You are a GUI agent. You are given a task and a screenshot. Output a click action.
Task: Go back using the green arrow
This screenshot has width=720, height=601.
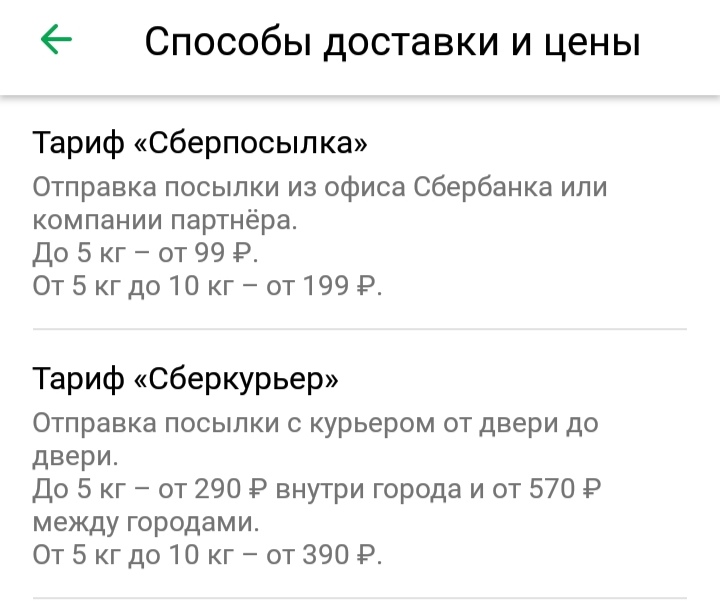click(56, 41)
